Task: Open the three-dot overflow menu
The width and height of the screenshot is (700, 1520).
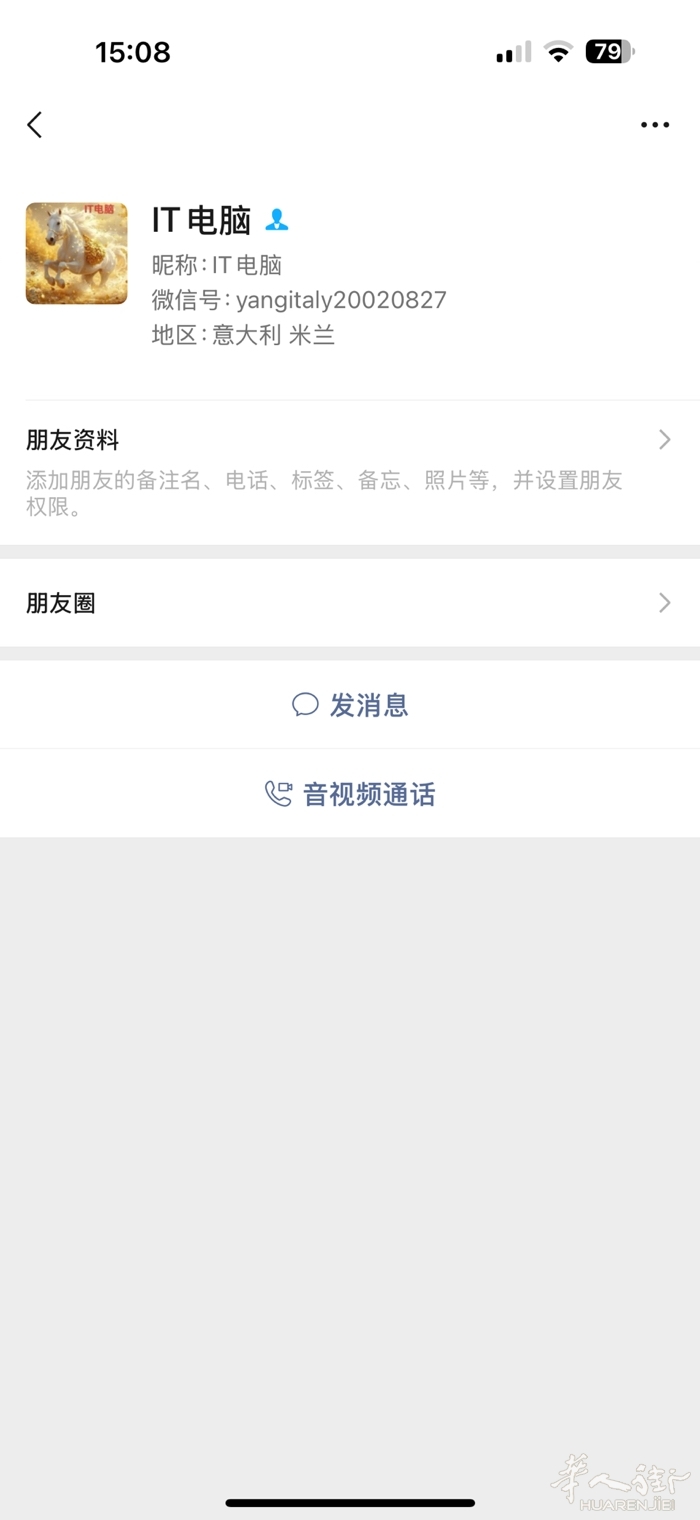Action: coord(655,125)
